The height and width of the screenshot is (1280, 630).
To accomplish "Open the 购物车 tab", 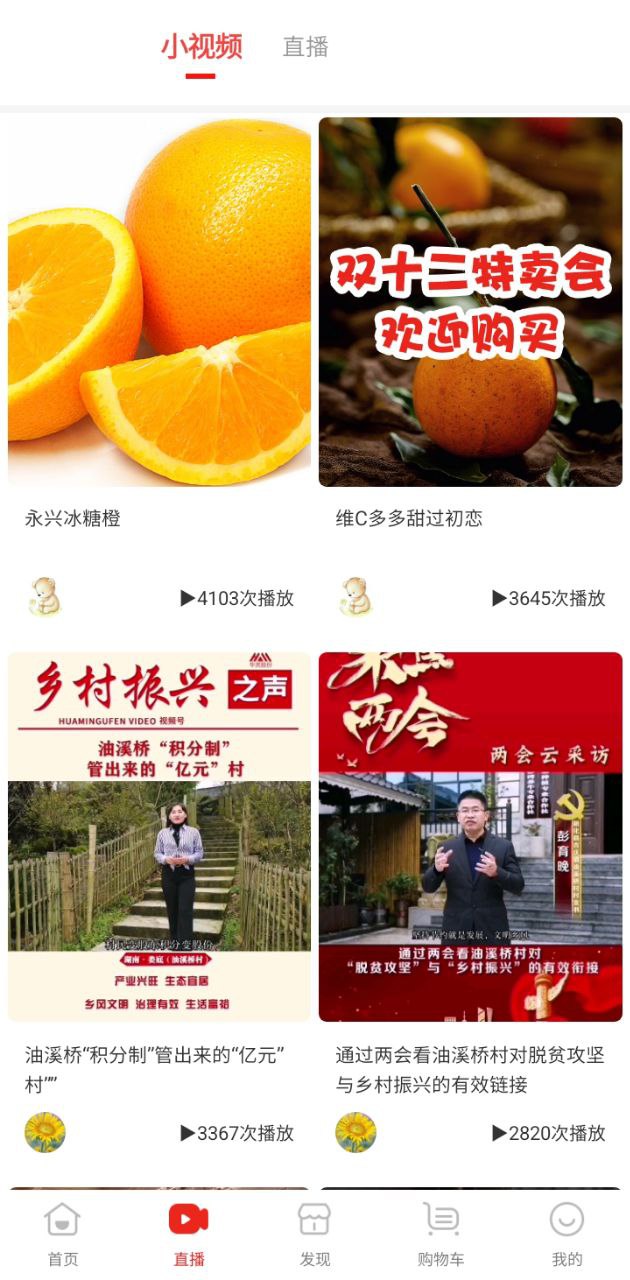I will tap(441, 1234).
